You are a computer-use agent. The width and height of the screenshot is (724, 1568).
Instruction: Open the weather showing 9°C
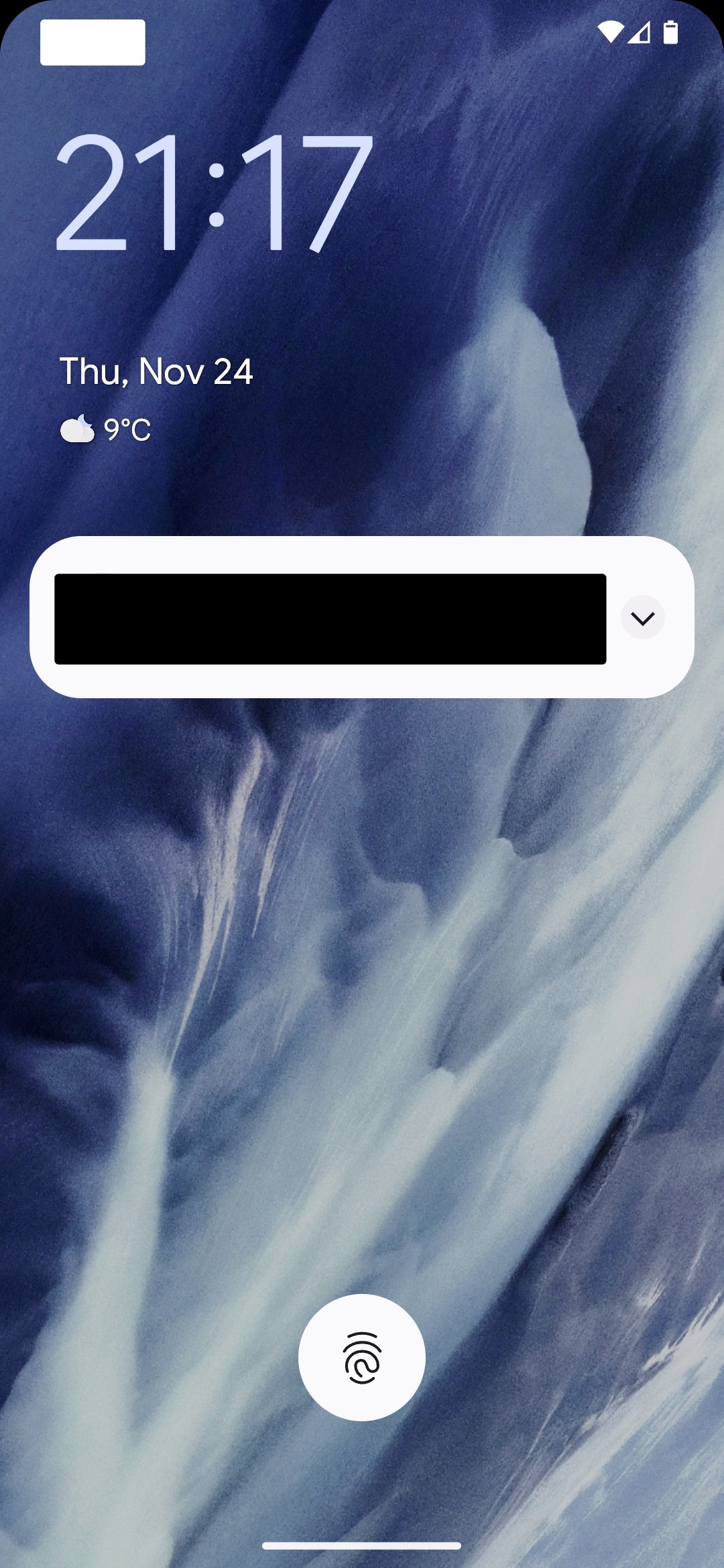(x=106, y=430)
